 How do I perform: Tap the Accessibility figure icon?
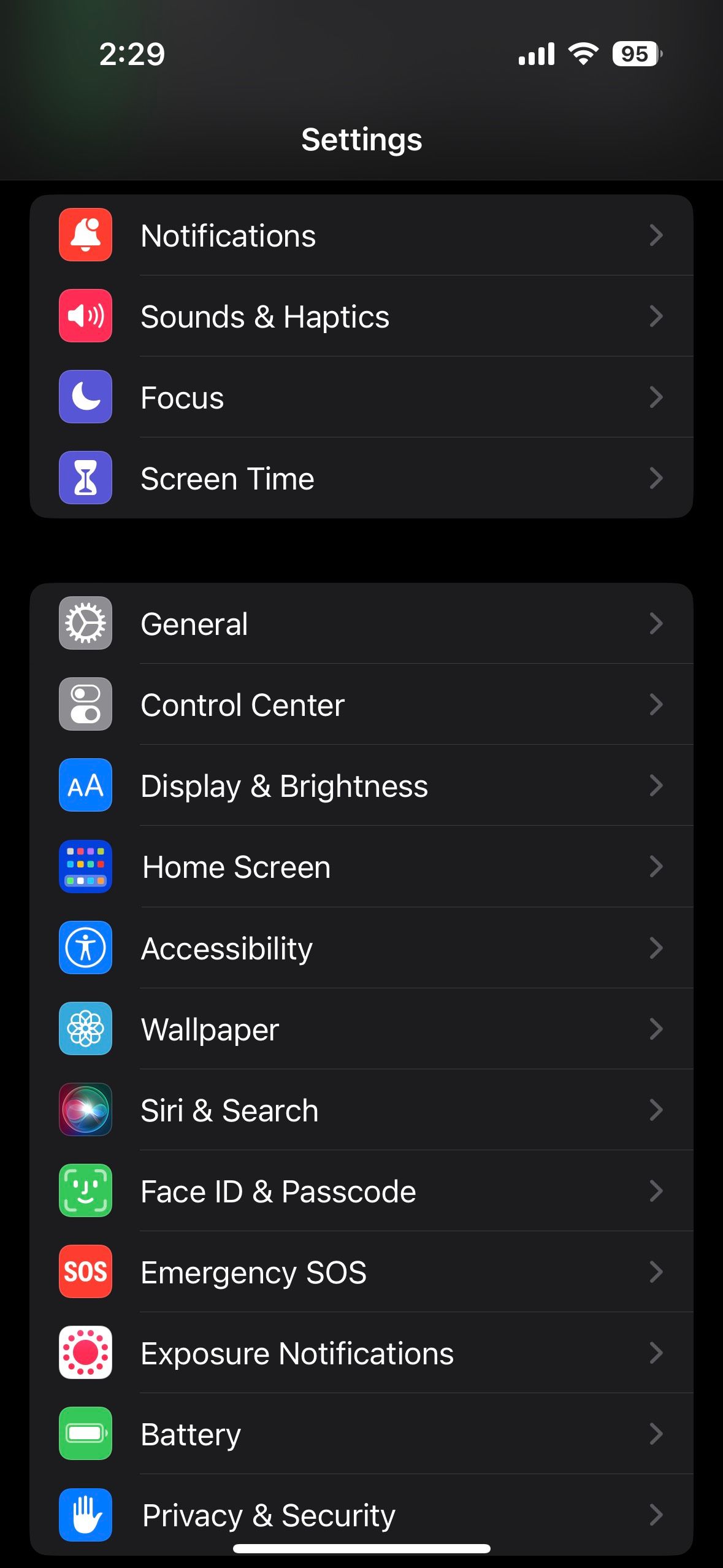[85, 947]
